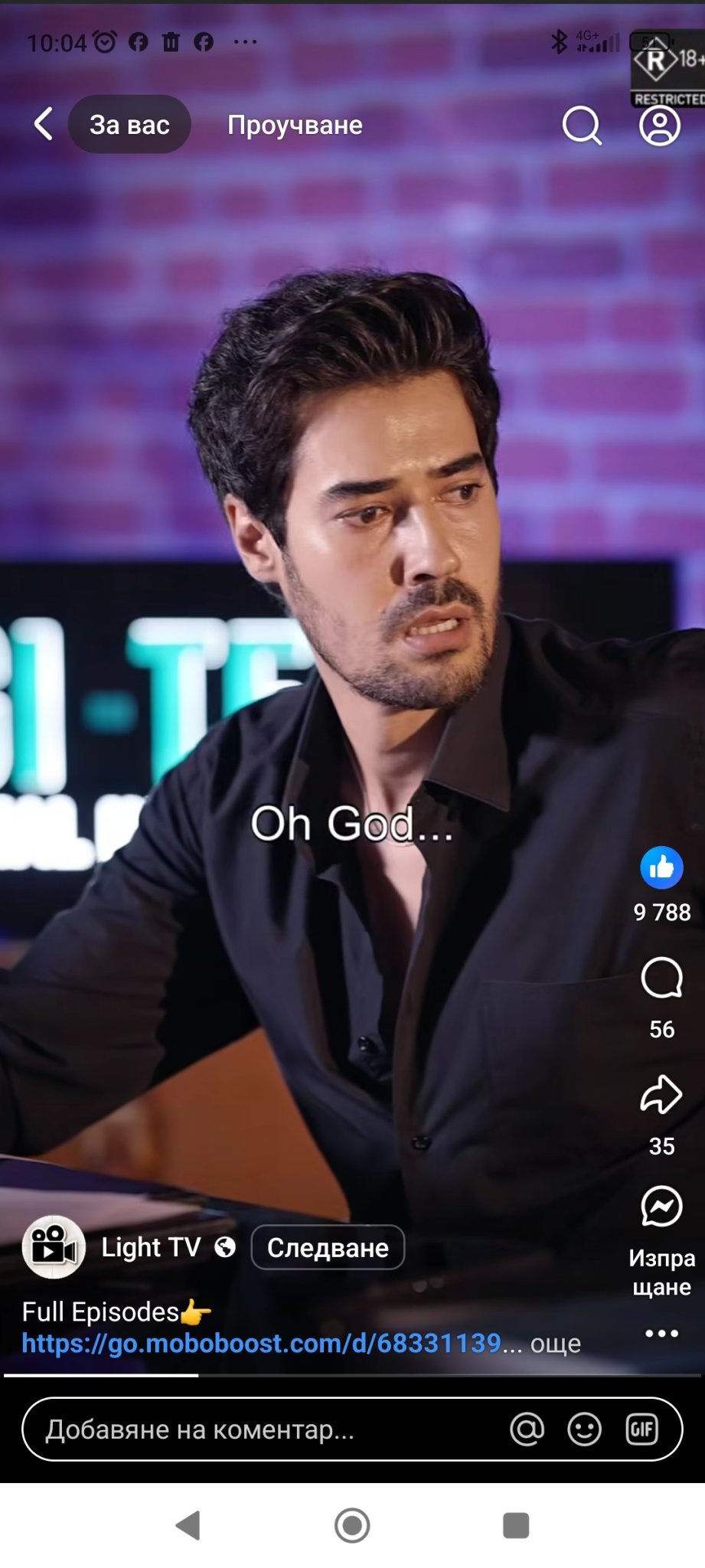705x1568 pixels.
Task: Open the profile icon at top
Action: (x=659, y=126)
